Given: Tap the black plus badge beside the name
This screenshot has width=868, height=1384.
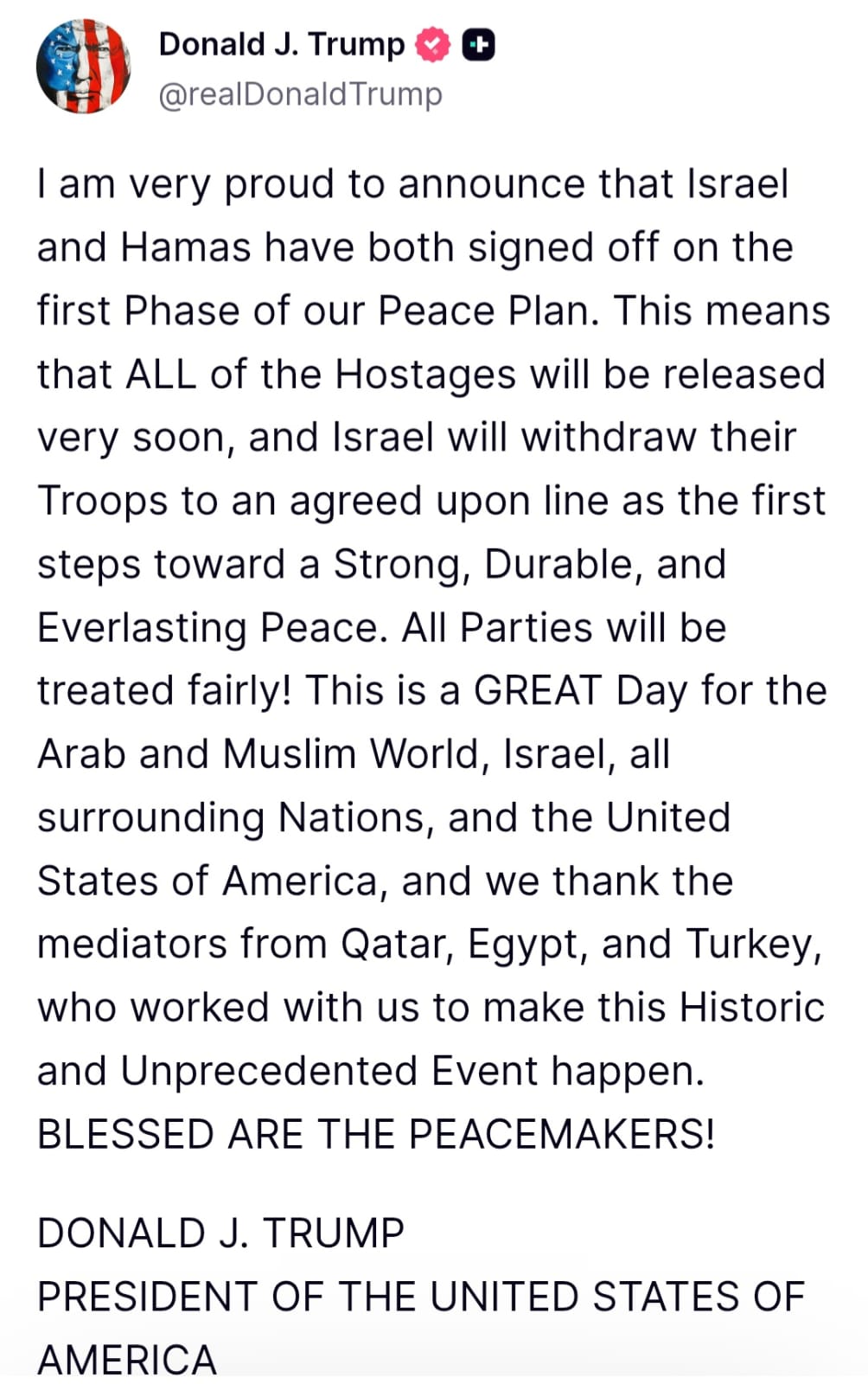Looking at the screenshot, I should pos(478,45).
